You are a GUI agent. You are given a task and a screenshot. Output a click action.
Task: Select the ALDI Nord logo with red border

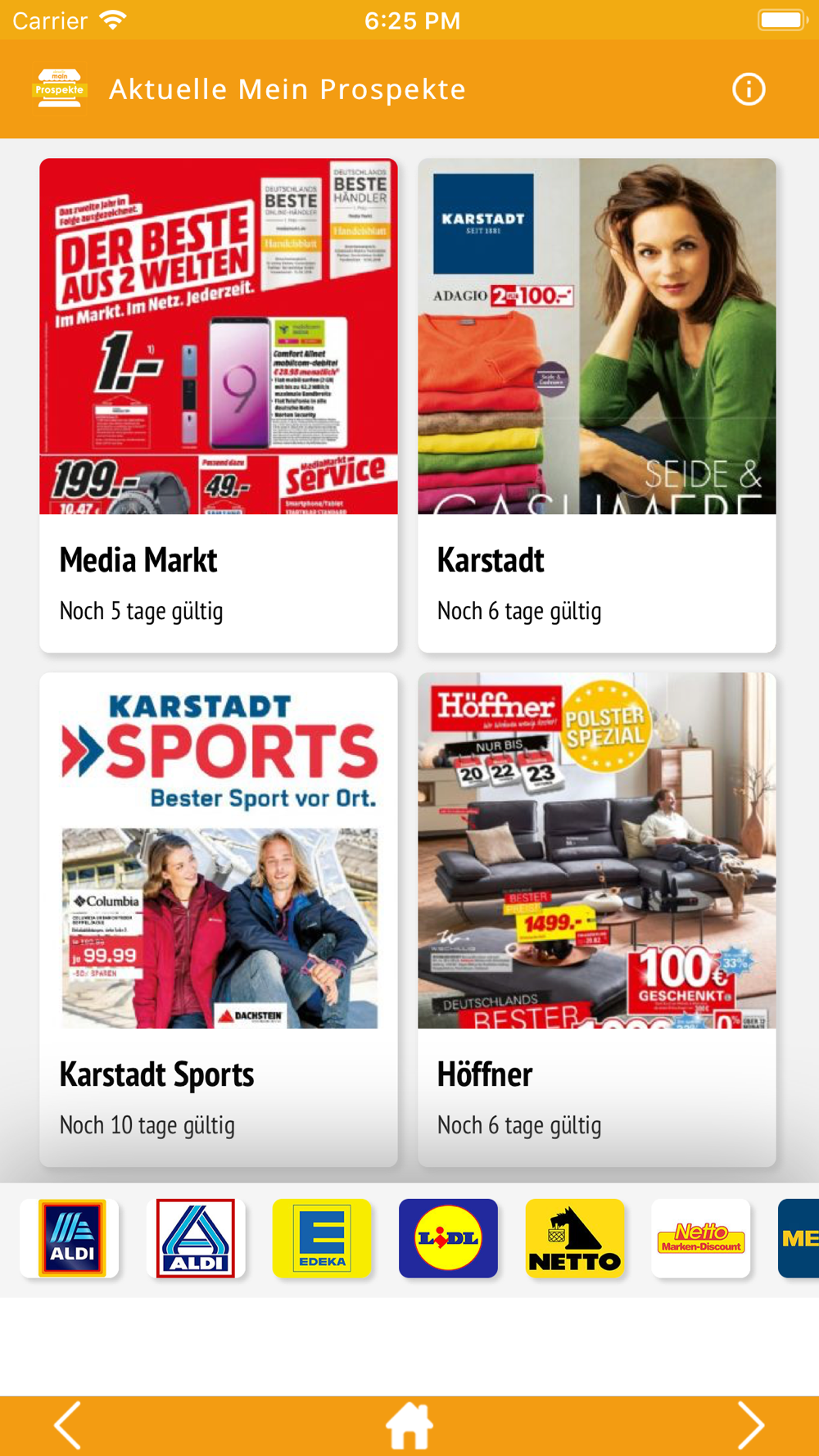196,1238
